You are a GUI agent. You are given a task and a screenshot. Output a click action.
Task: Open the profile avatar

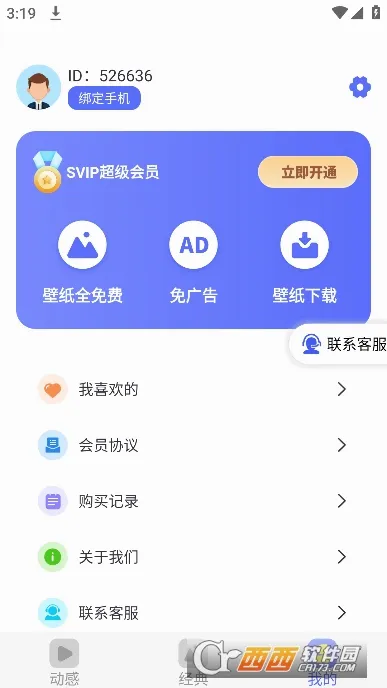pyautogui.click(x=39, y=87)
